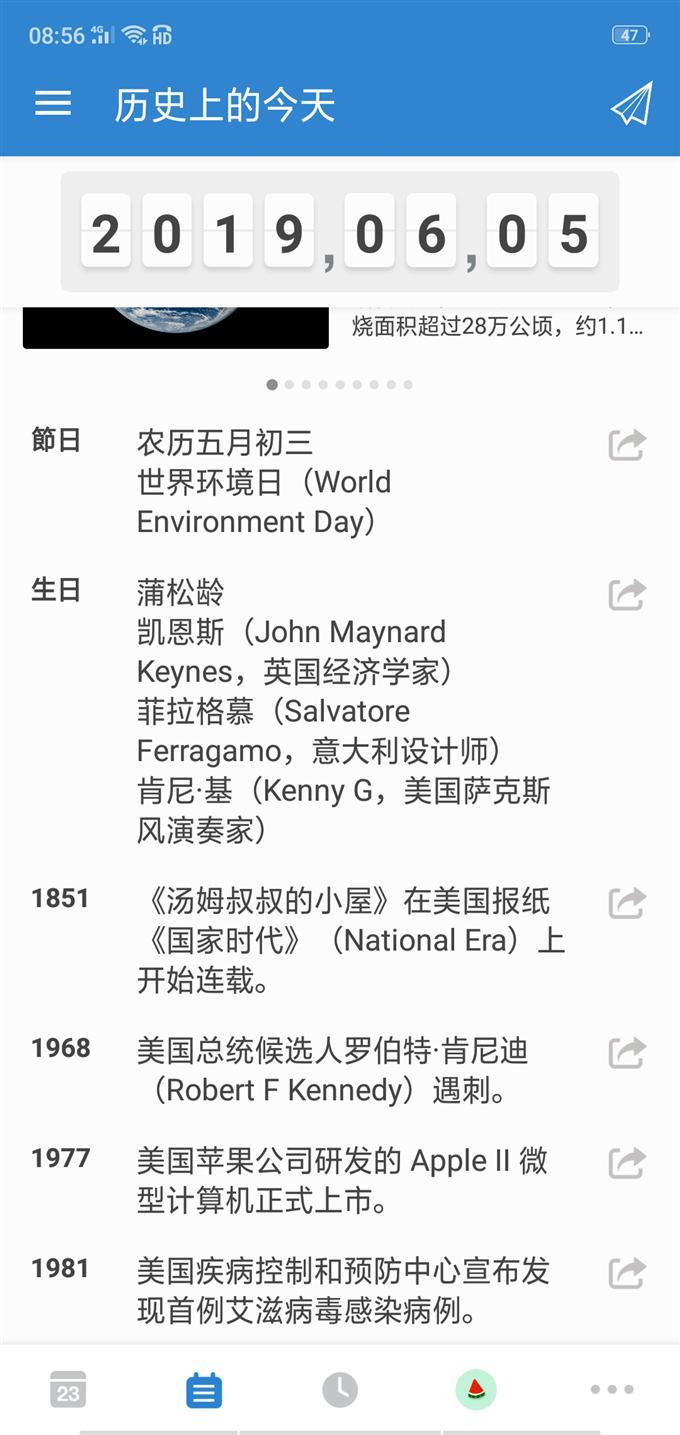Switch to the calendar 23 tab
The image size is (680, 1435).
tap(68, 1390)
